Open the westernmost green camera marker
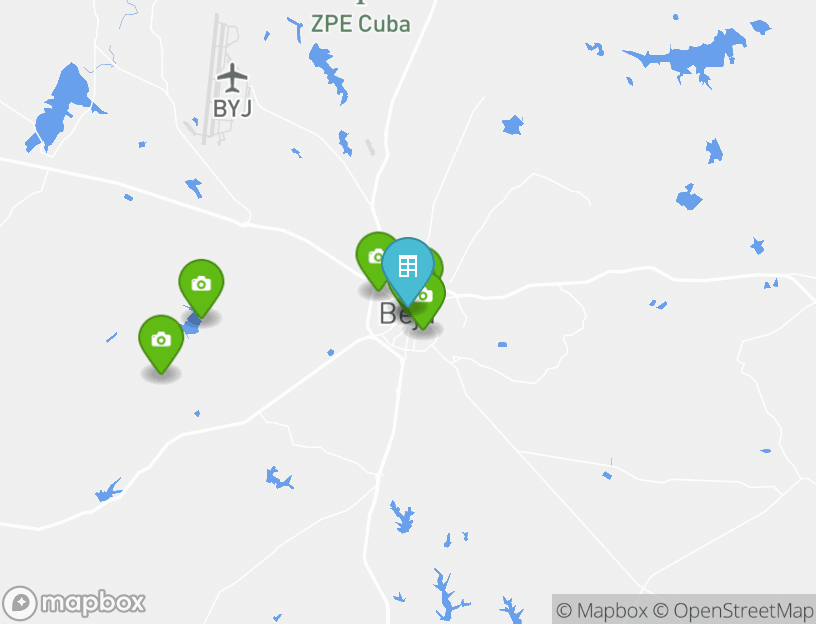 pos(161,340)
